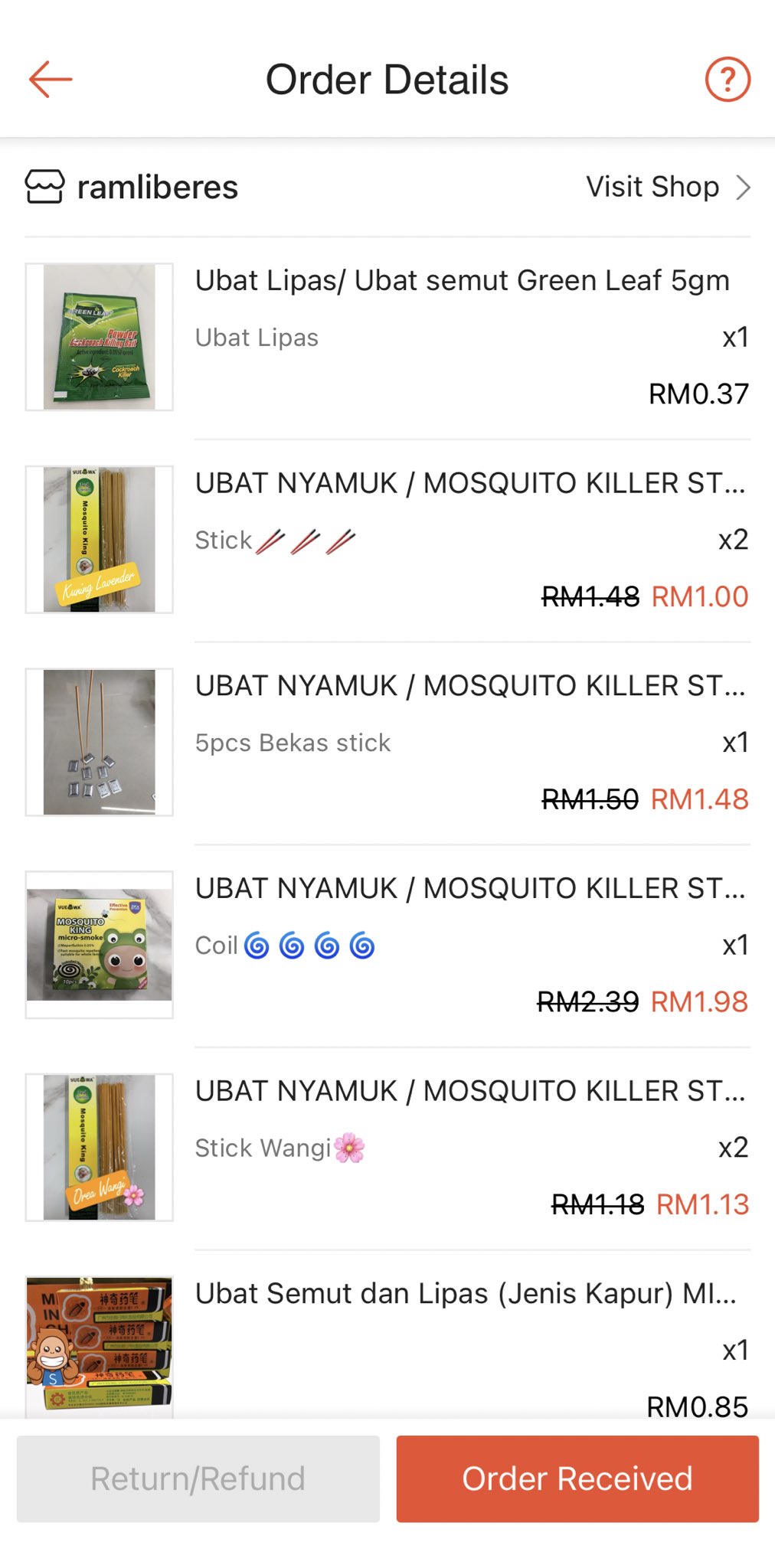775x1568 pixels.
Task: Open the Ubat Lipas Green Leaf 5gm item
Action: coord(462,281)
